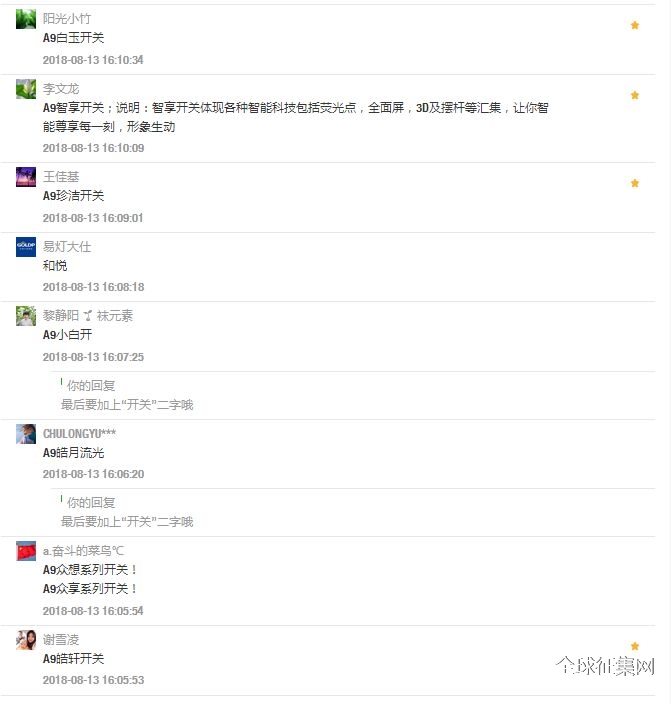The width and height of the screenshot is (671, 704).
Task: View 易灯大仕's user page
Action: [x=66, y=246]
